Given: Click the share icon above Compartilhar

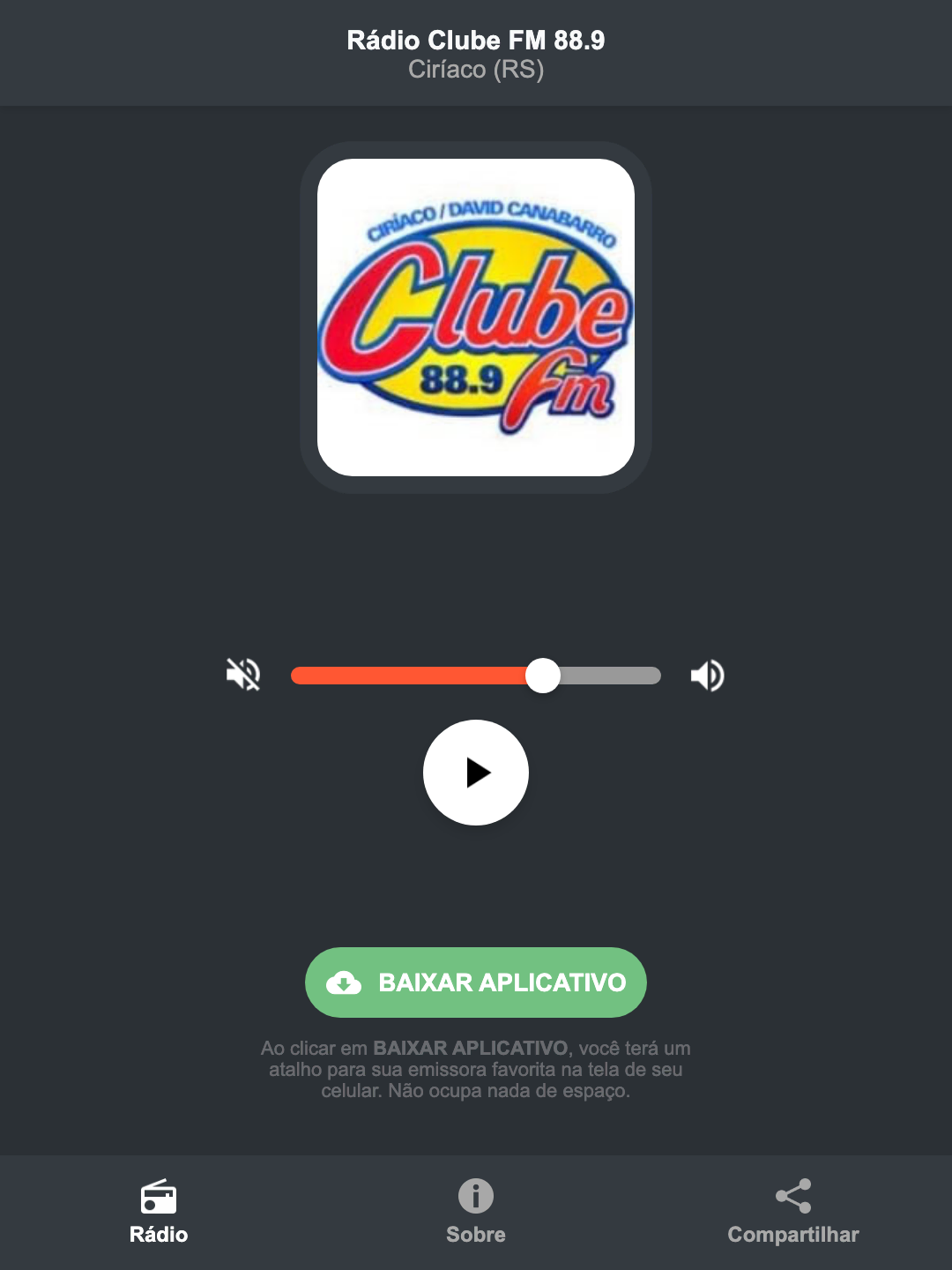Looking at the screenshot, I should pyautogui.click(x=792, y=1198).
